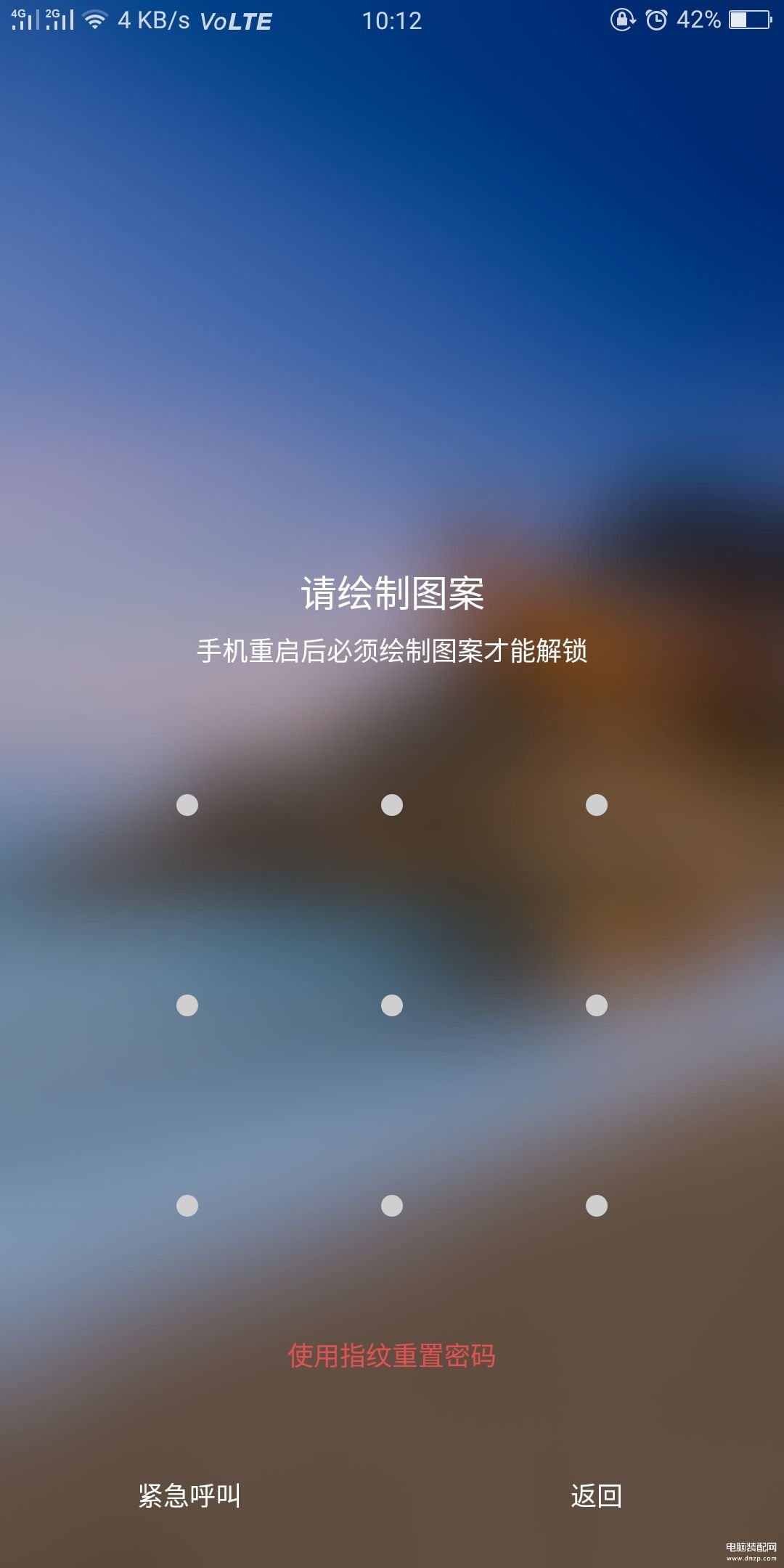This screenshot has width=784, height=1568.
Task: Tap the center pattern dot
Action: click(x=392, y=1005)
